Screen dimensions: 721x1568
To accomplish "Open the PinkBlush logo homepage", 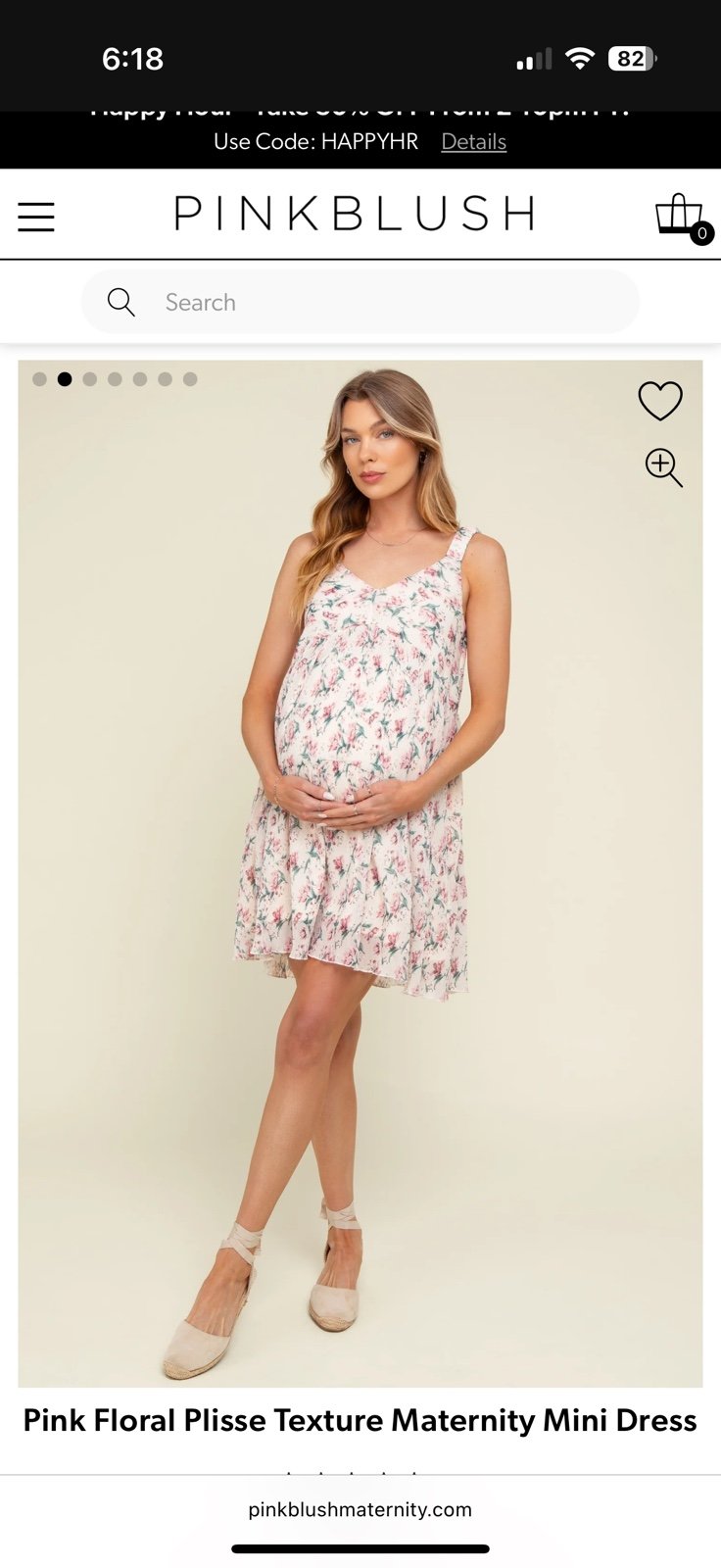I will tap(354, 214).
